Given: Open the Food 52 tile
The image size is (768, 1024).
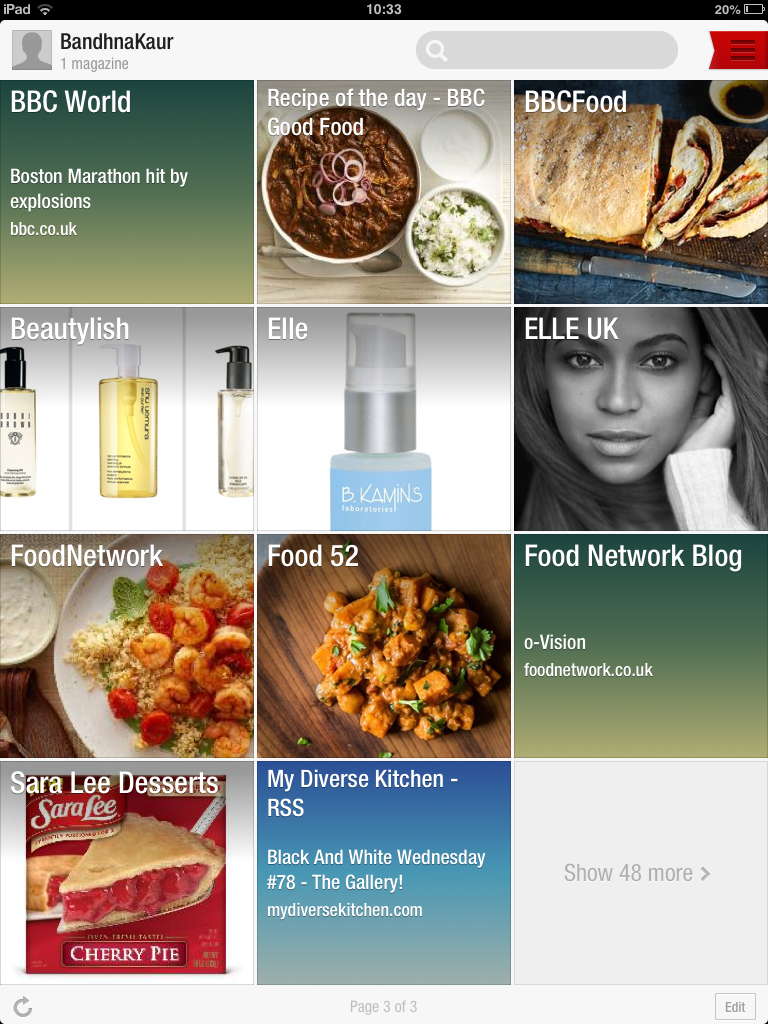Looking at the screenshot, I should (384, 646).
